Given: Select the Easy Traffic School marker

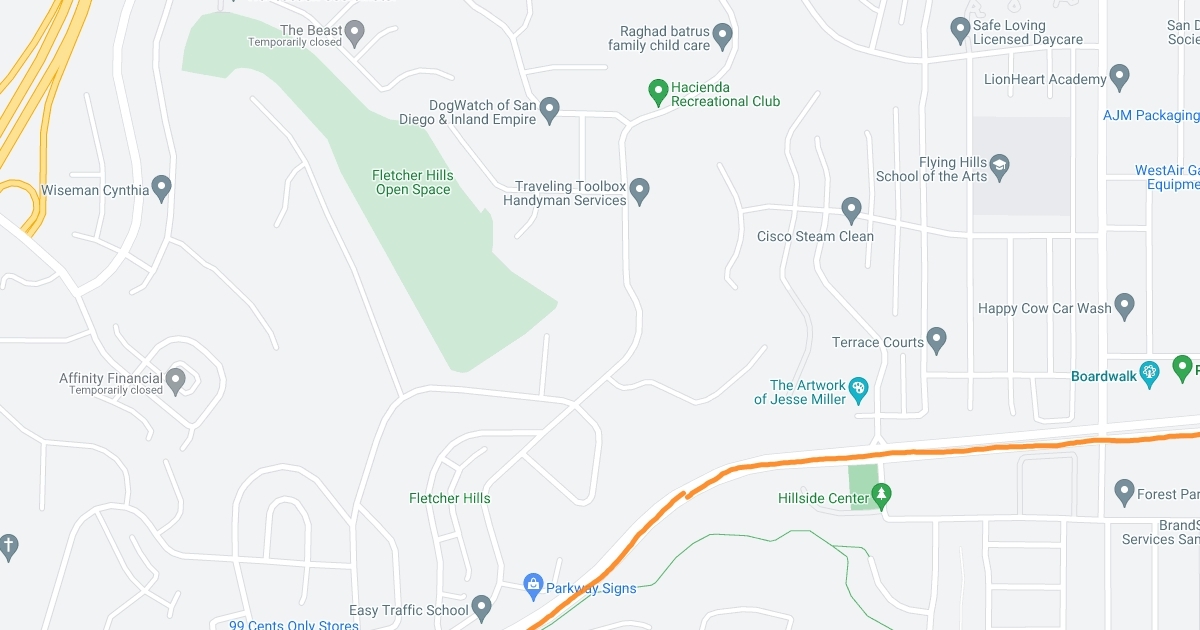Looking at the screenshot, I should coord(481,606).
